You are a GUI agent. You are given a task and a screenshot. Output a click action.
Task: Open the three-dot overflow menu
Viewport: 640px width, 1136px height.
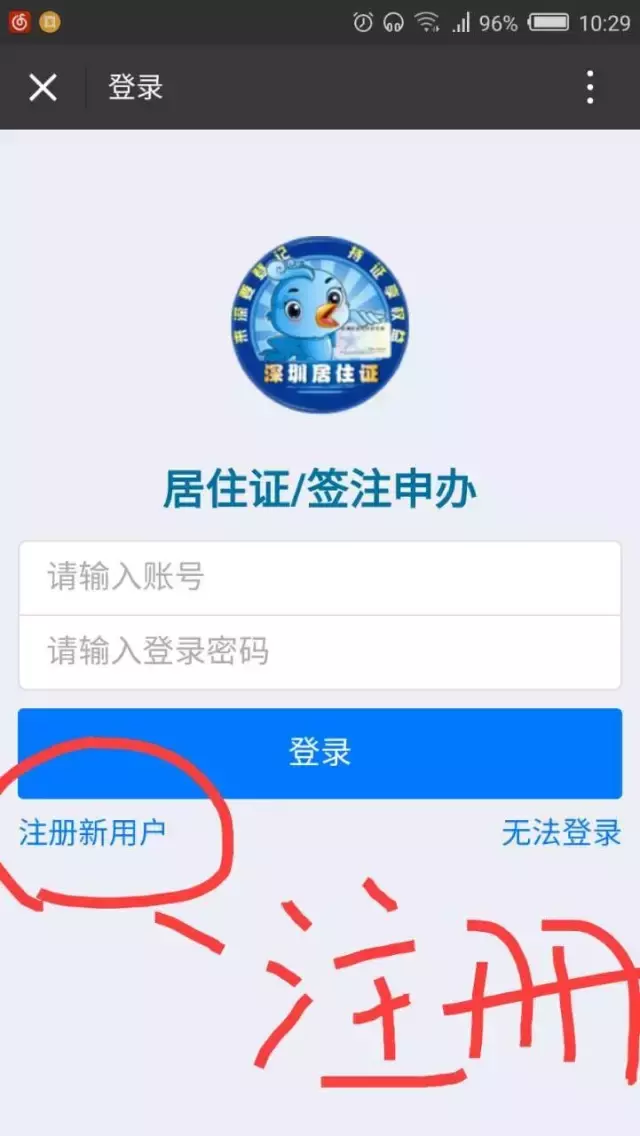(591, 88)
